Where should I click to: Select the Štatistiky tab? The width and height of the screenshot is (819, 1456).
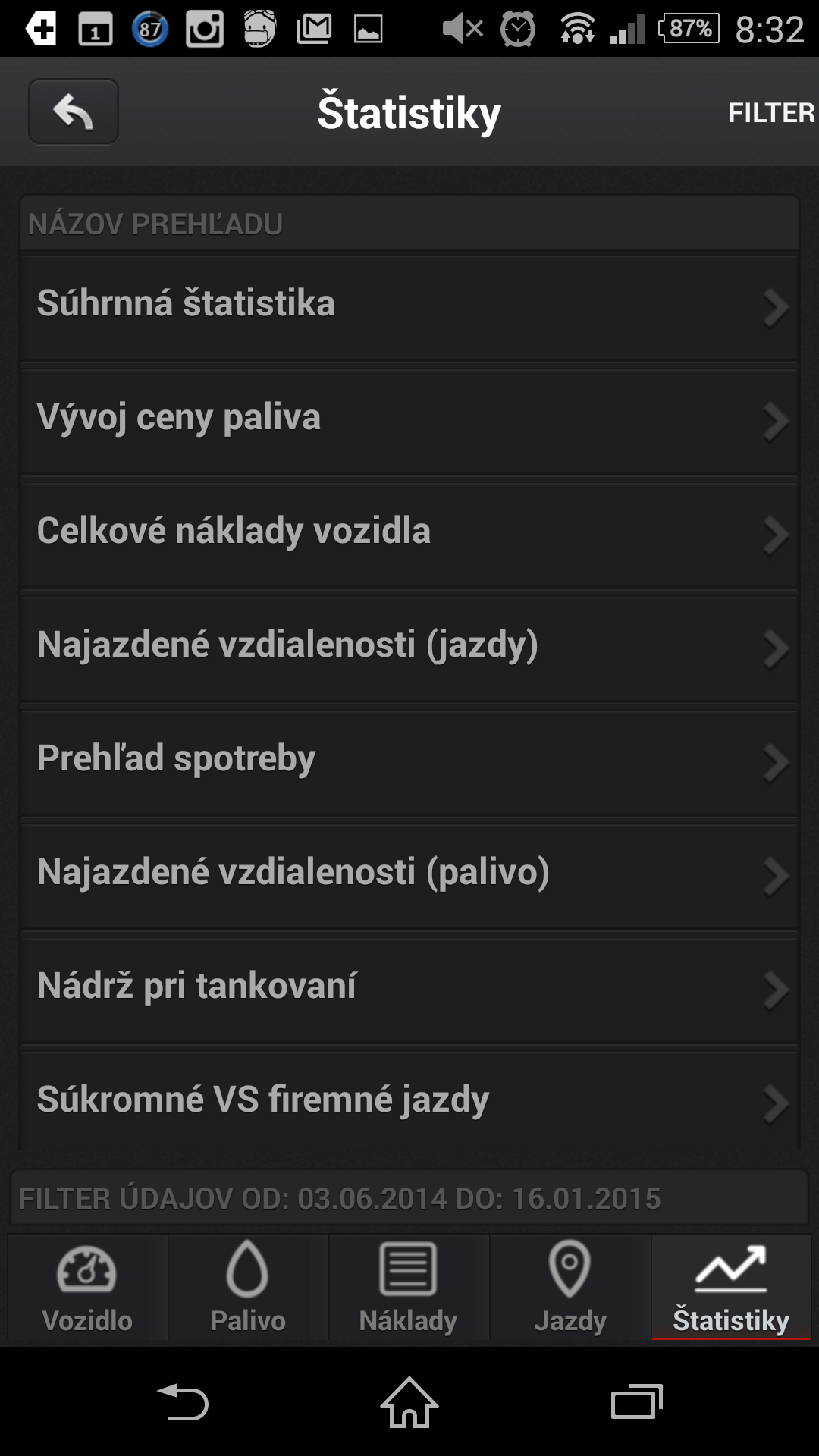click(731, 1287)
